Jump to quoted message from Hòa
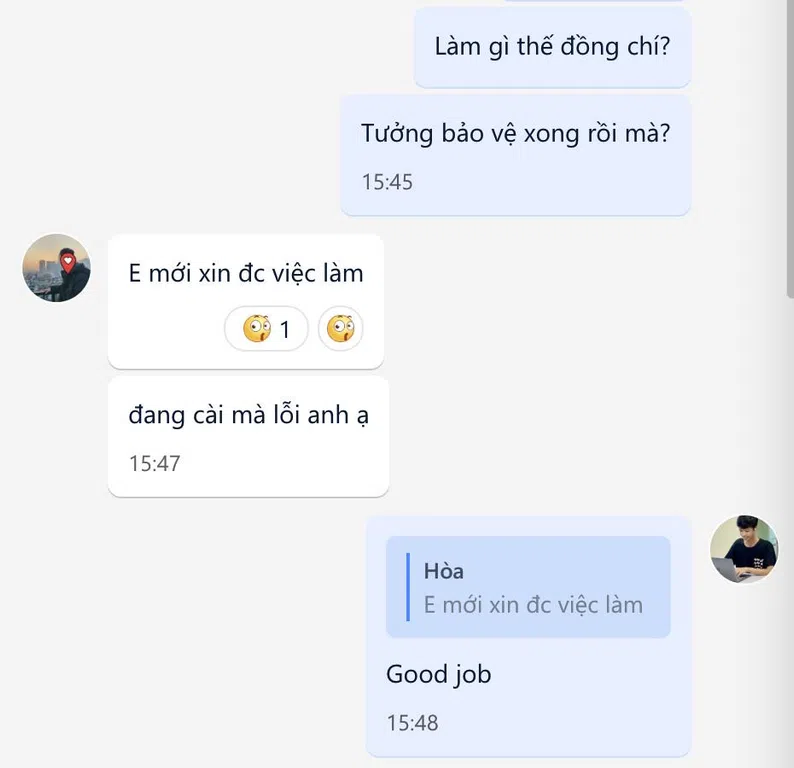This screenshot has width=794, height=768. coord(528,588)
